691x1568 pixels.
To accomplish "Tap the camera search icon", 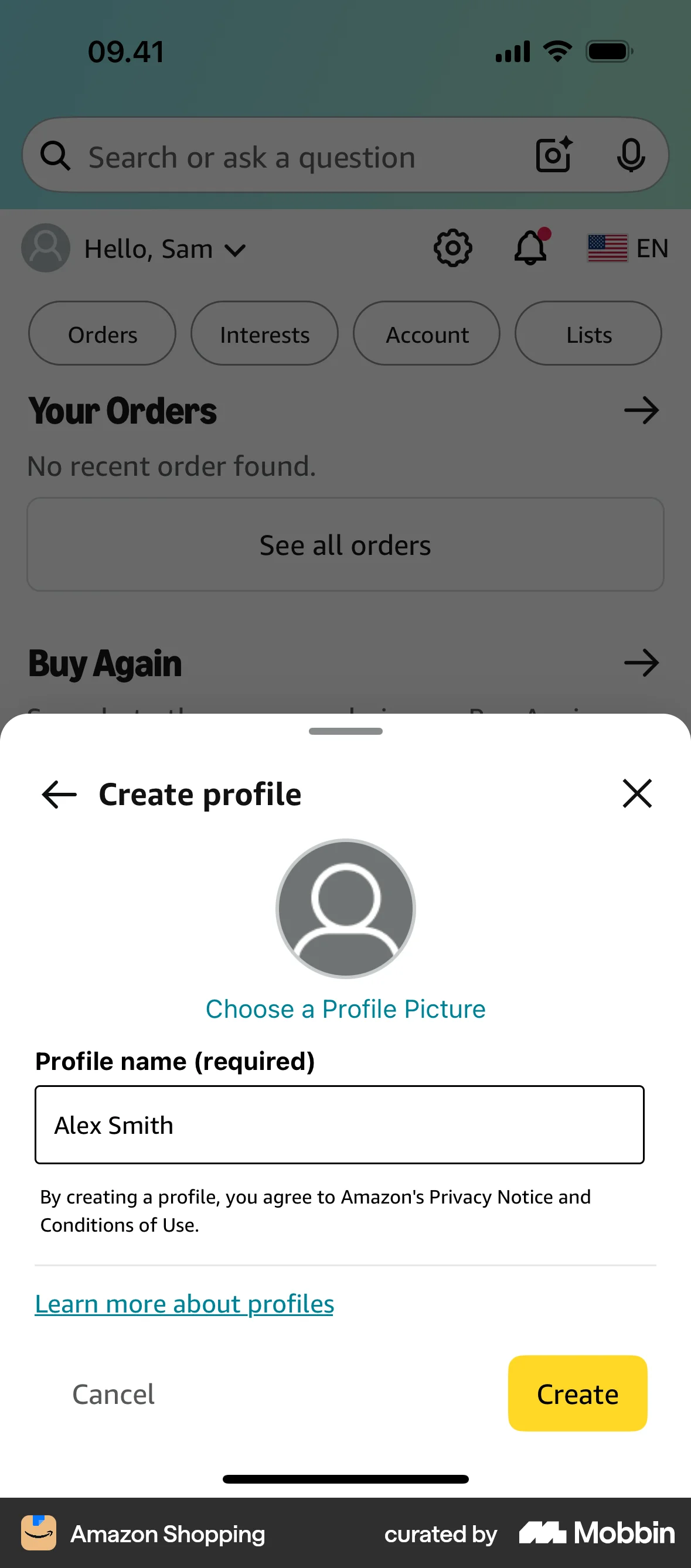I will 553,156.
